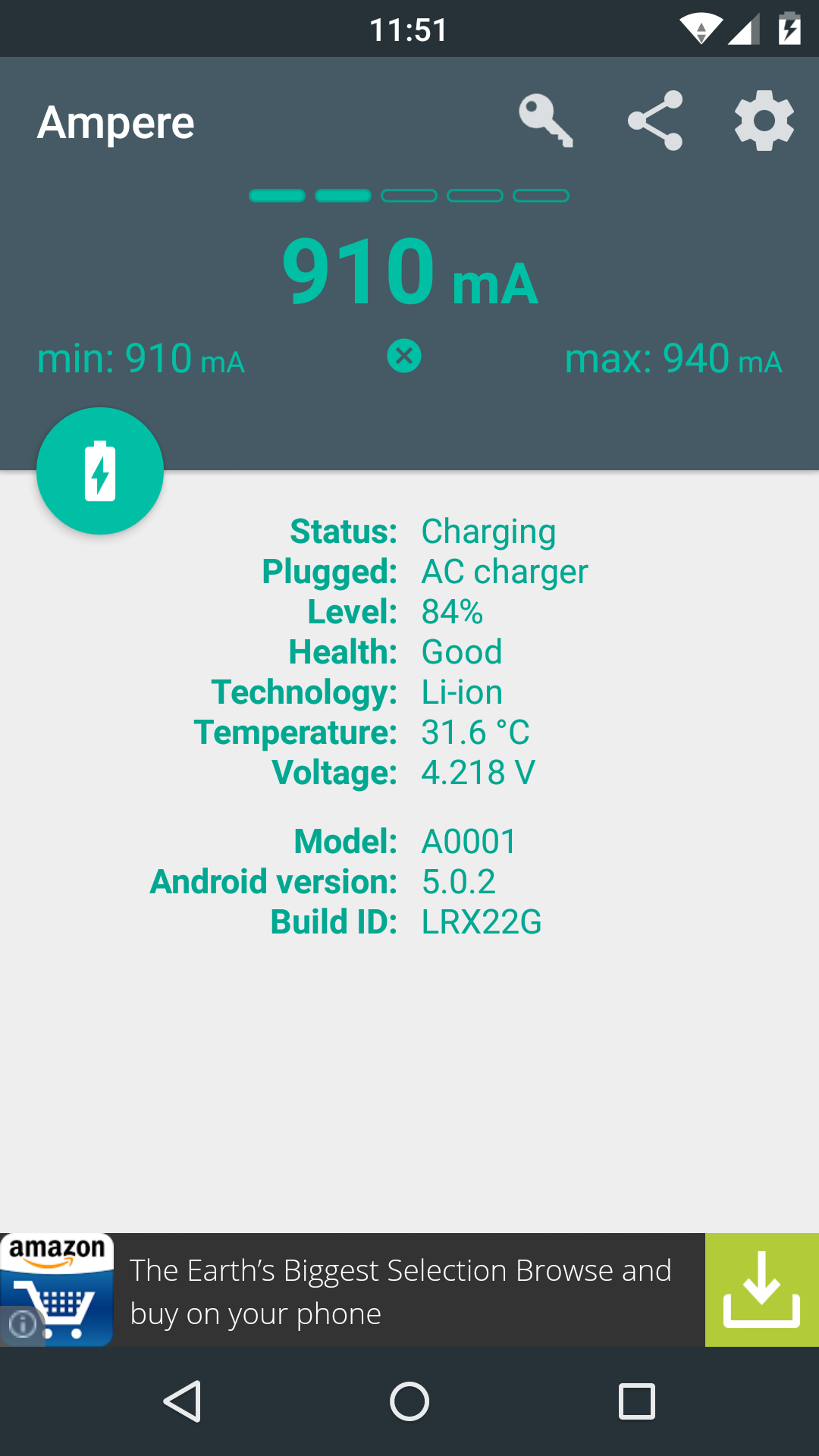819x1456 pixels.
Task: Go to the home screen
Action: click(x=409, y=1401)
